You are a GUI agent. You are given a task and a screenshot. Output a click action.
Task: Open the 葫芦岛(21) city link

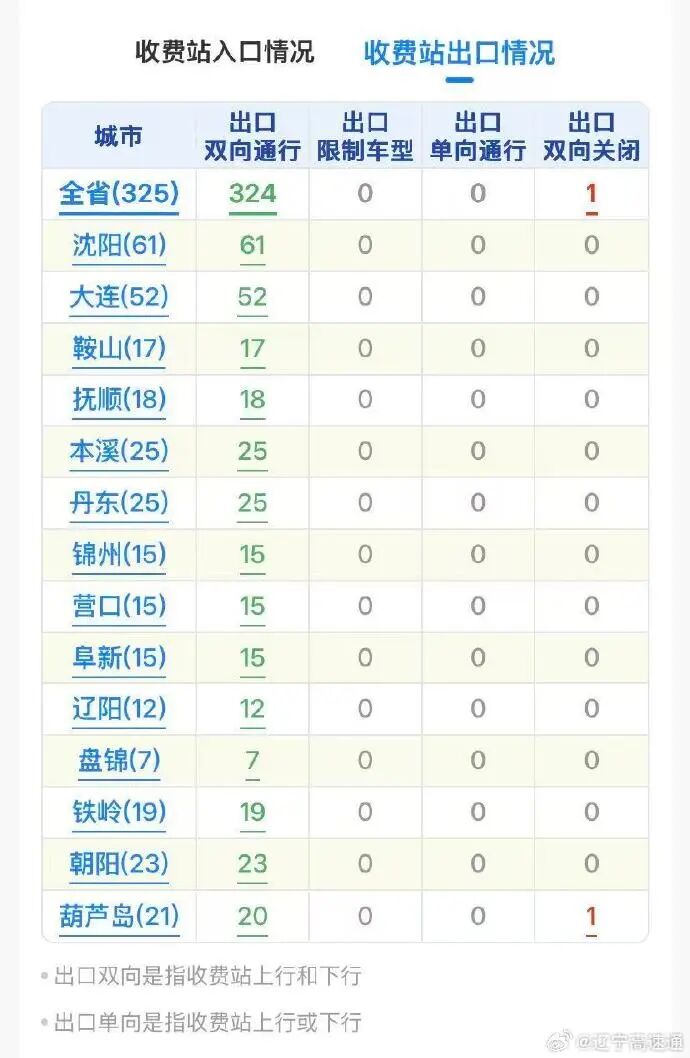[x=119, y=916]
